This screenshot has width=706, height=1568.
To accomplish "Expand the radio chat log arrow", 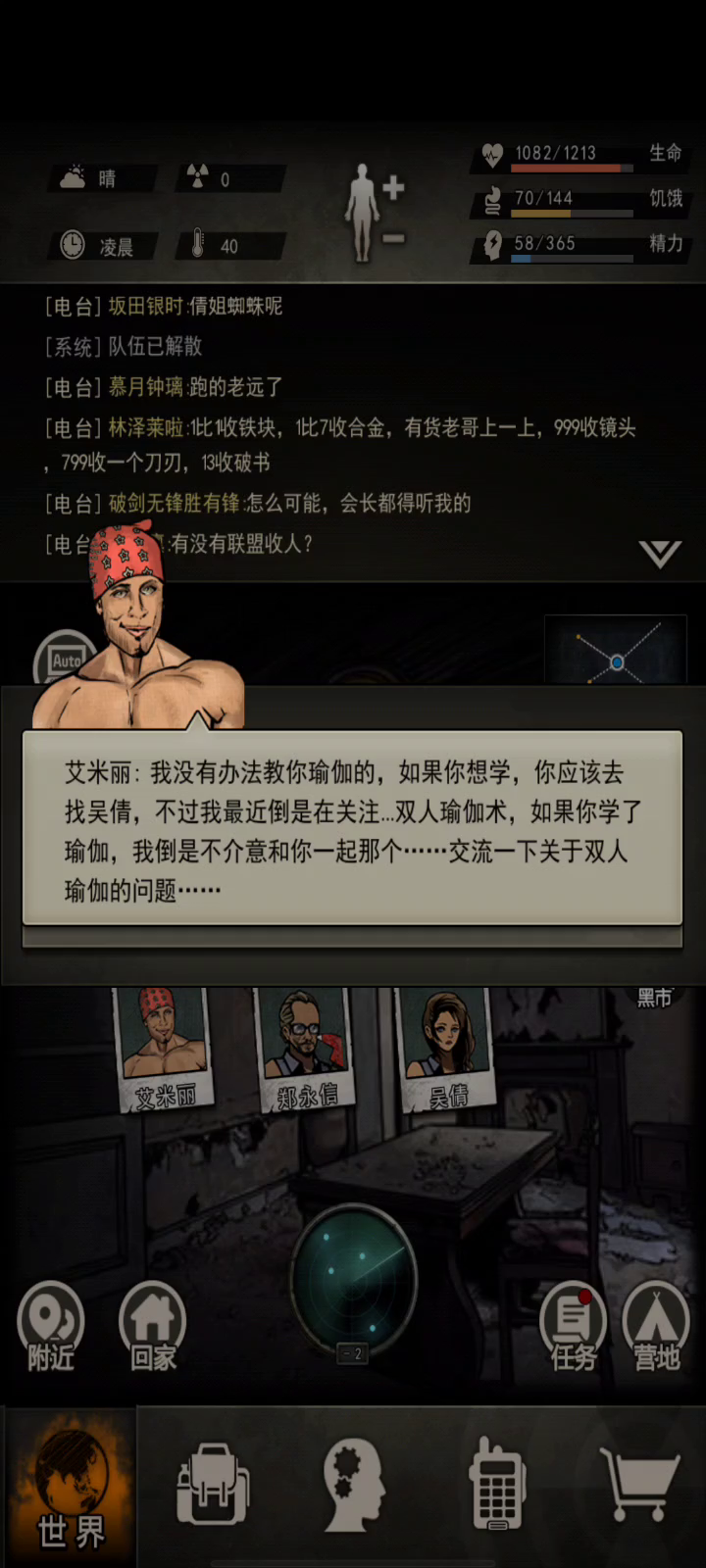I will click(660, 554).
